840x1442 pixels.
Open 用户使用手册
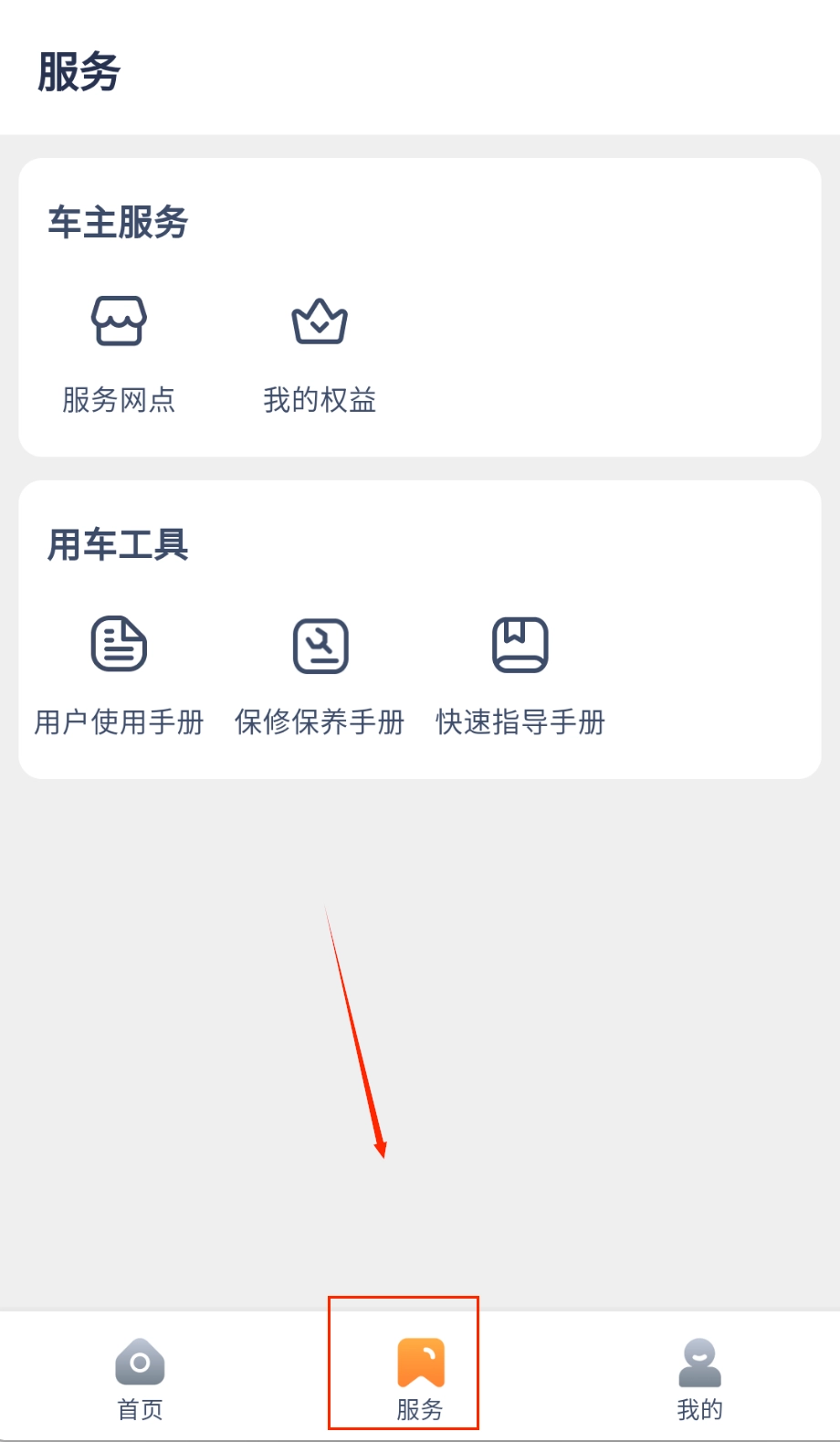(119, 676)
